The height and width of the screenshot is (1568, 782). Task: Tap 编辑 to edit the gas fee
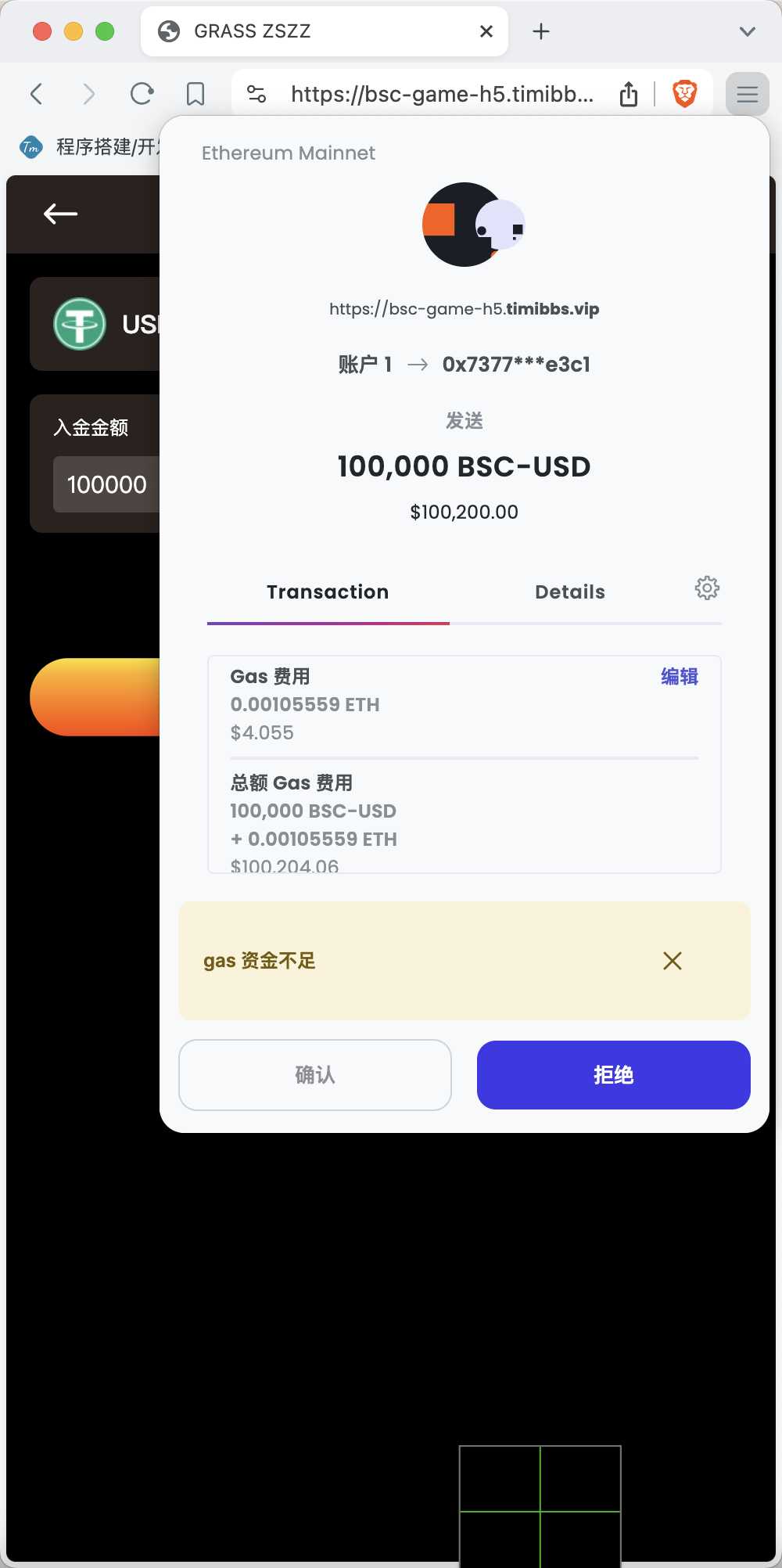(x=680, y=676)
